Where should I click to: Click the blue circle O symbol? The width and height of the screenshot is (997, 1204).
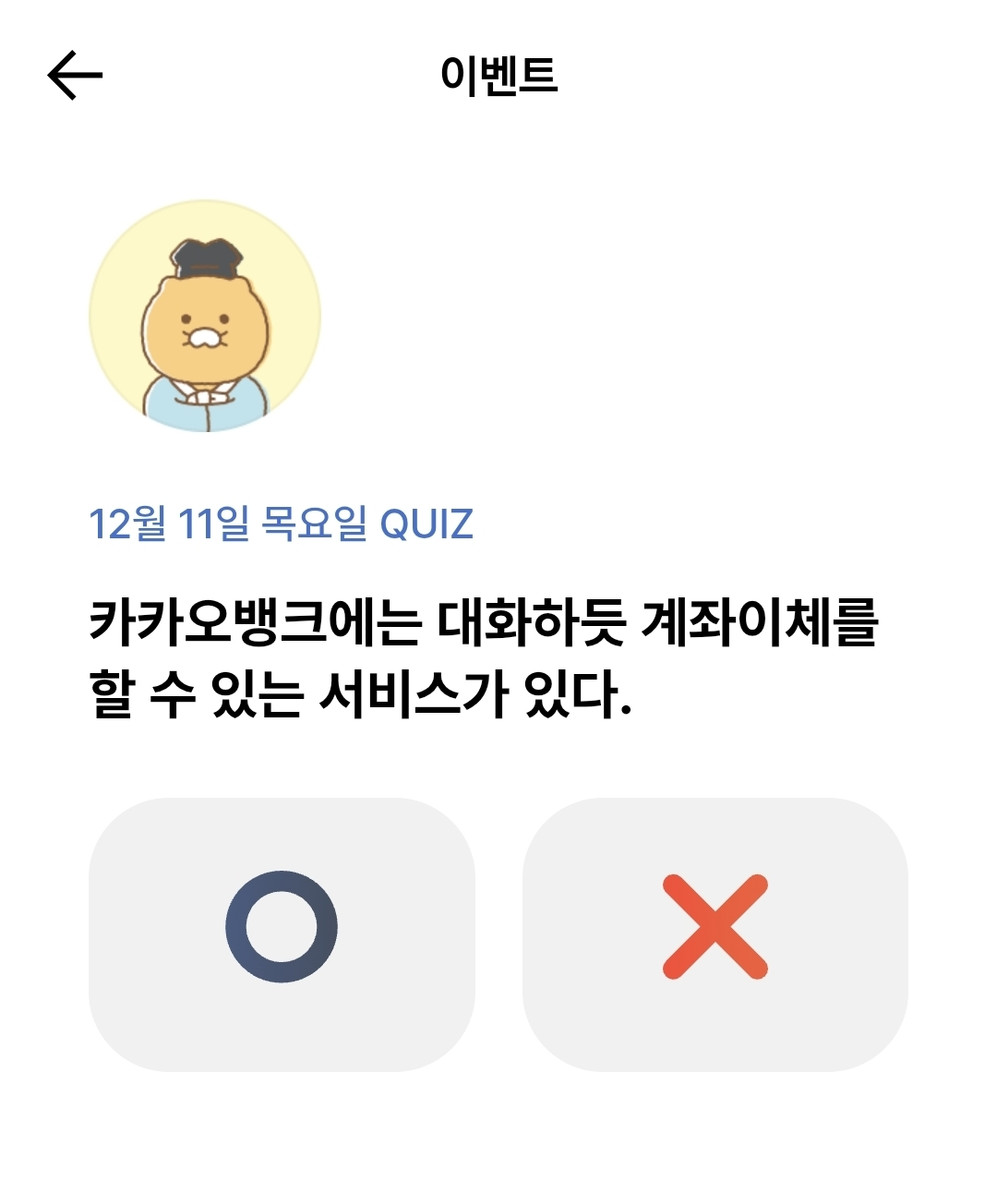pyautogui.click(x=280, y=925)
